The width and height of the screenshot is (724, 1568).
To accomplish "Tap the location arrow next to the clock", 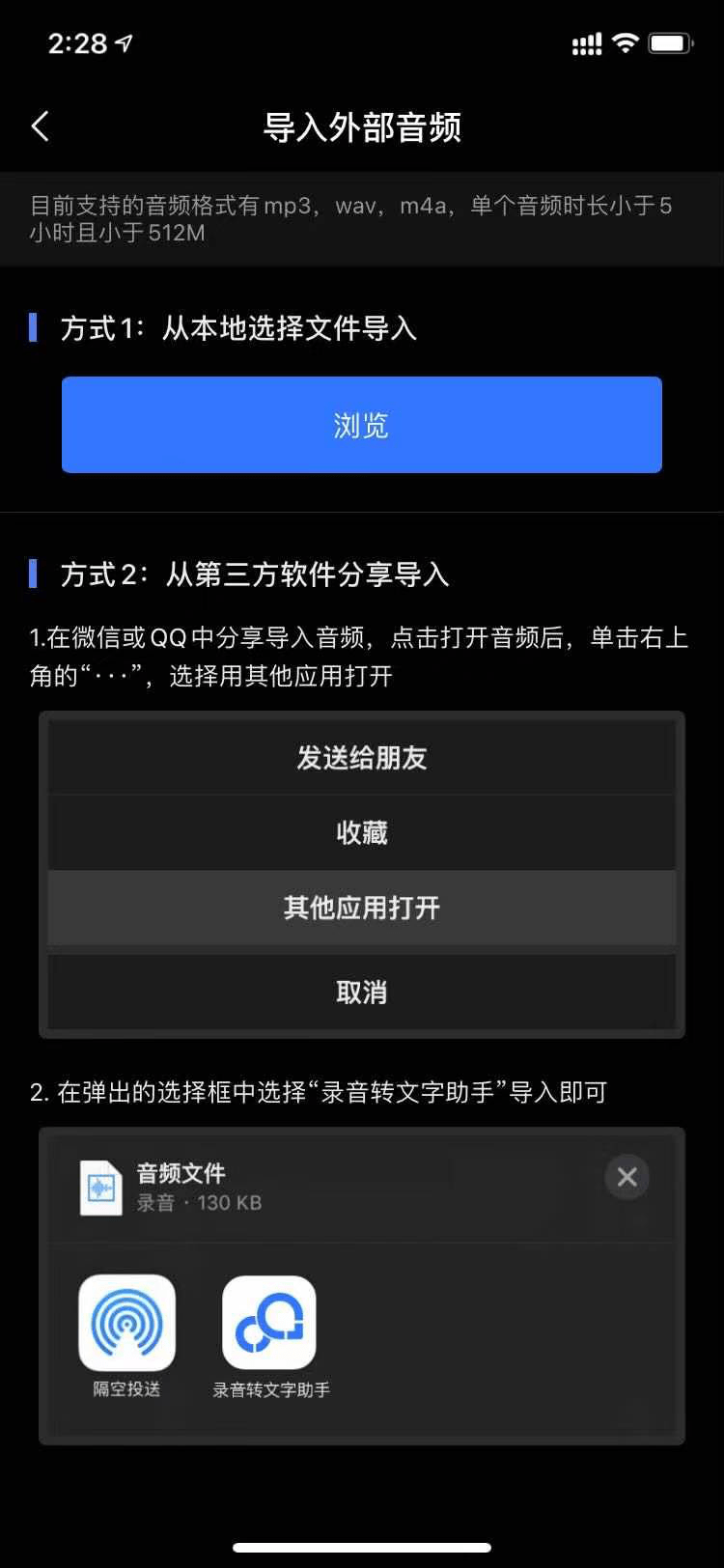I will pyautogui.click(x=124, y=42).
